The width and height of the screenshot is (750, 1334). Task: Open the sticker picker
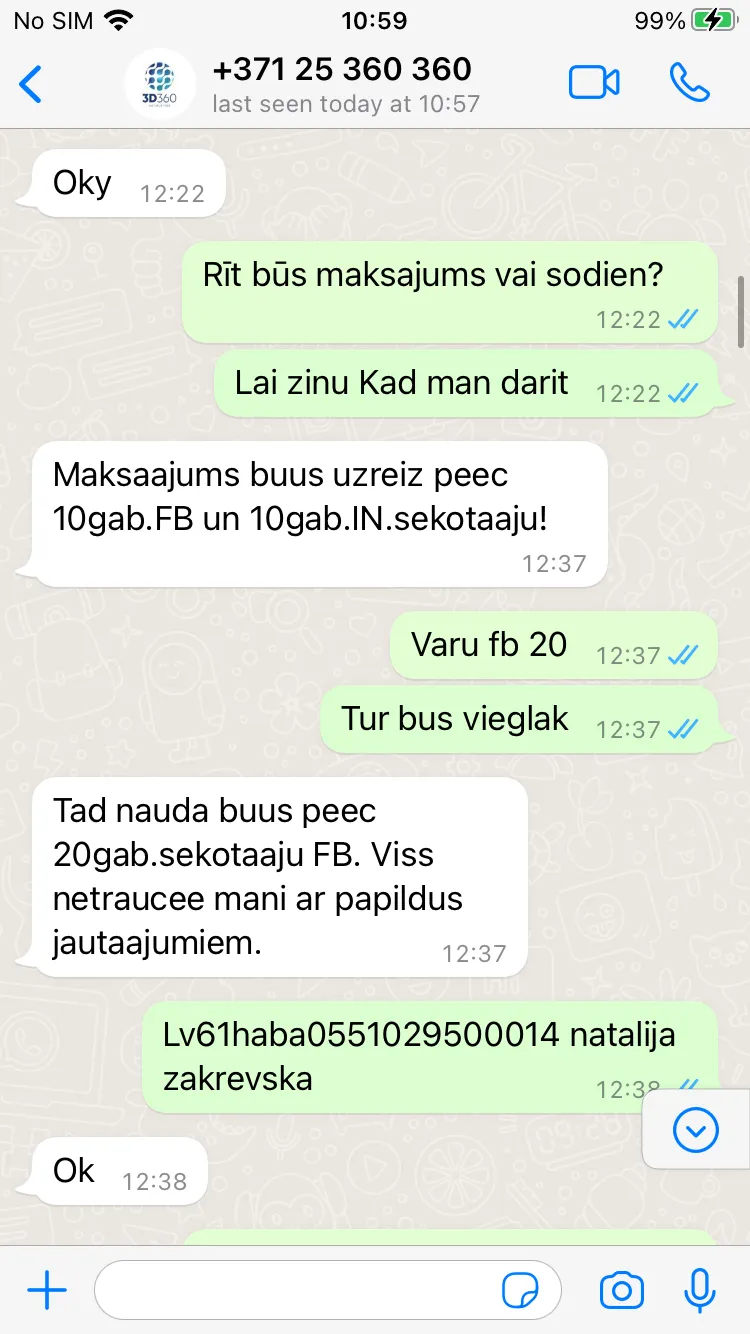tap(520, 1291)
